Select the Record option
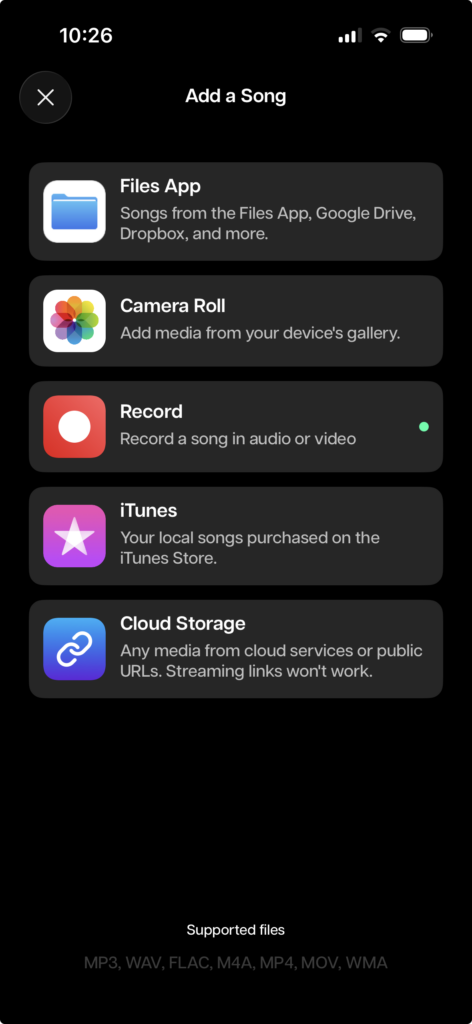 tap(236, 426)
